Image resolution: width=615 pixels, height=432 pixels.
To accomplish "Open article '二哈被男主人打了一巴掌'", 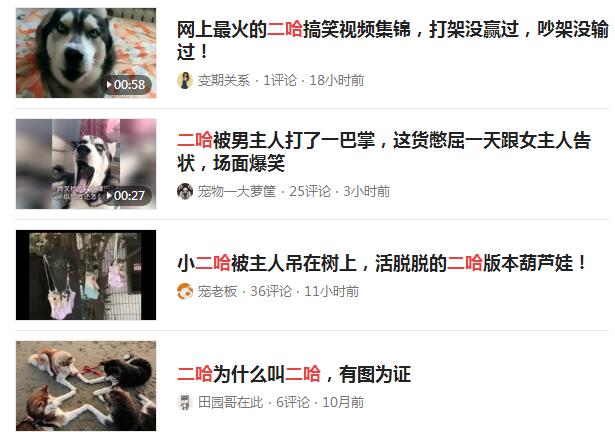I will pos(391,151).
